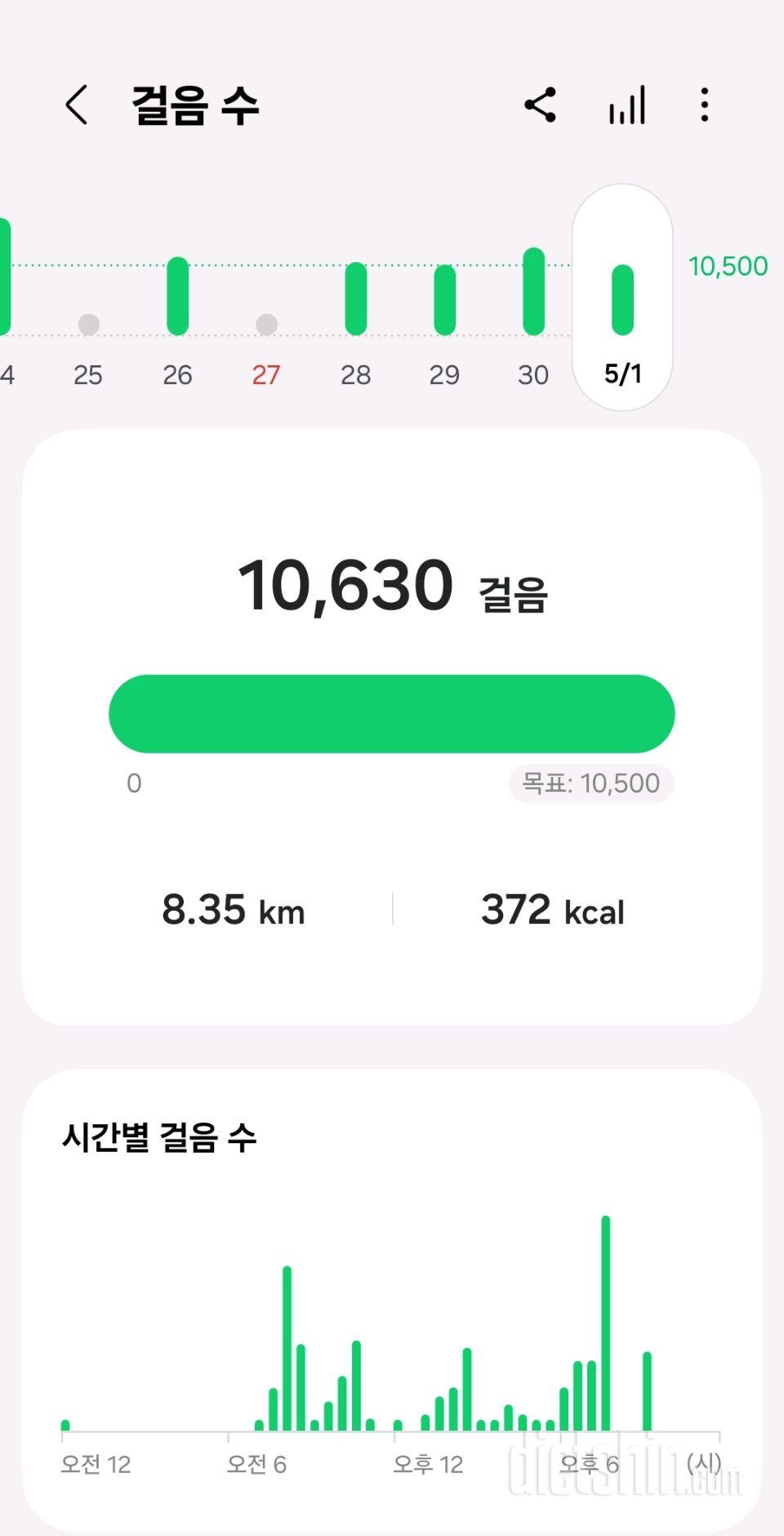784x1536 pixels.
Task: Open the step trends chart icon
Action: [x=626, y=105]
